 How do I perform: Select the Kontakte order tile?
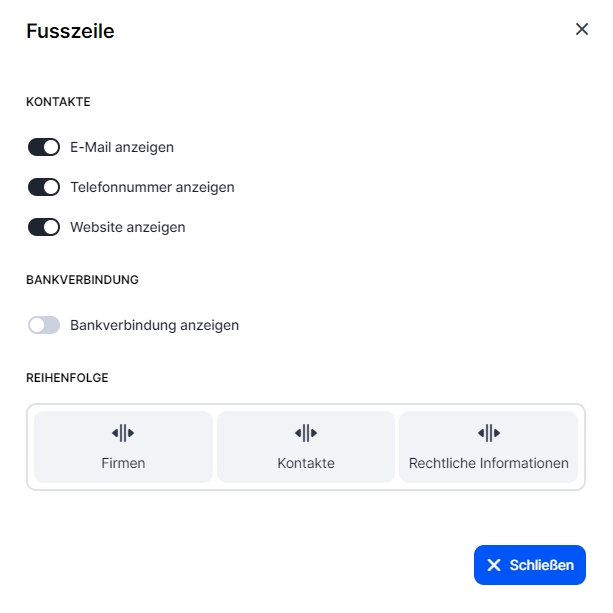[x=306, y=447]
